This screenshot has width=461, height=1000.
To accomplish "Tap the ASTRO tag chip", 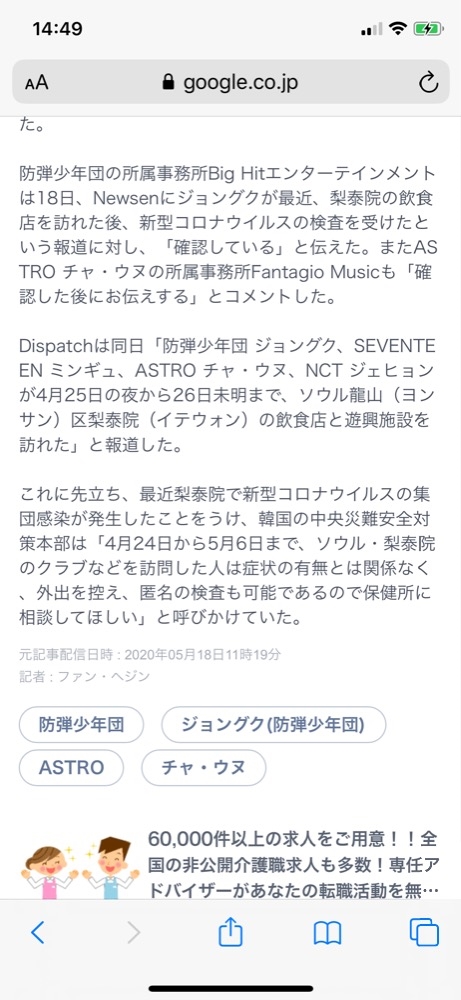I will coord(71,767).
